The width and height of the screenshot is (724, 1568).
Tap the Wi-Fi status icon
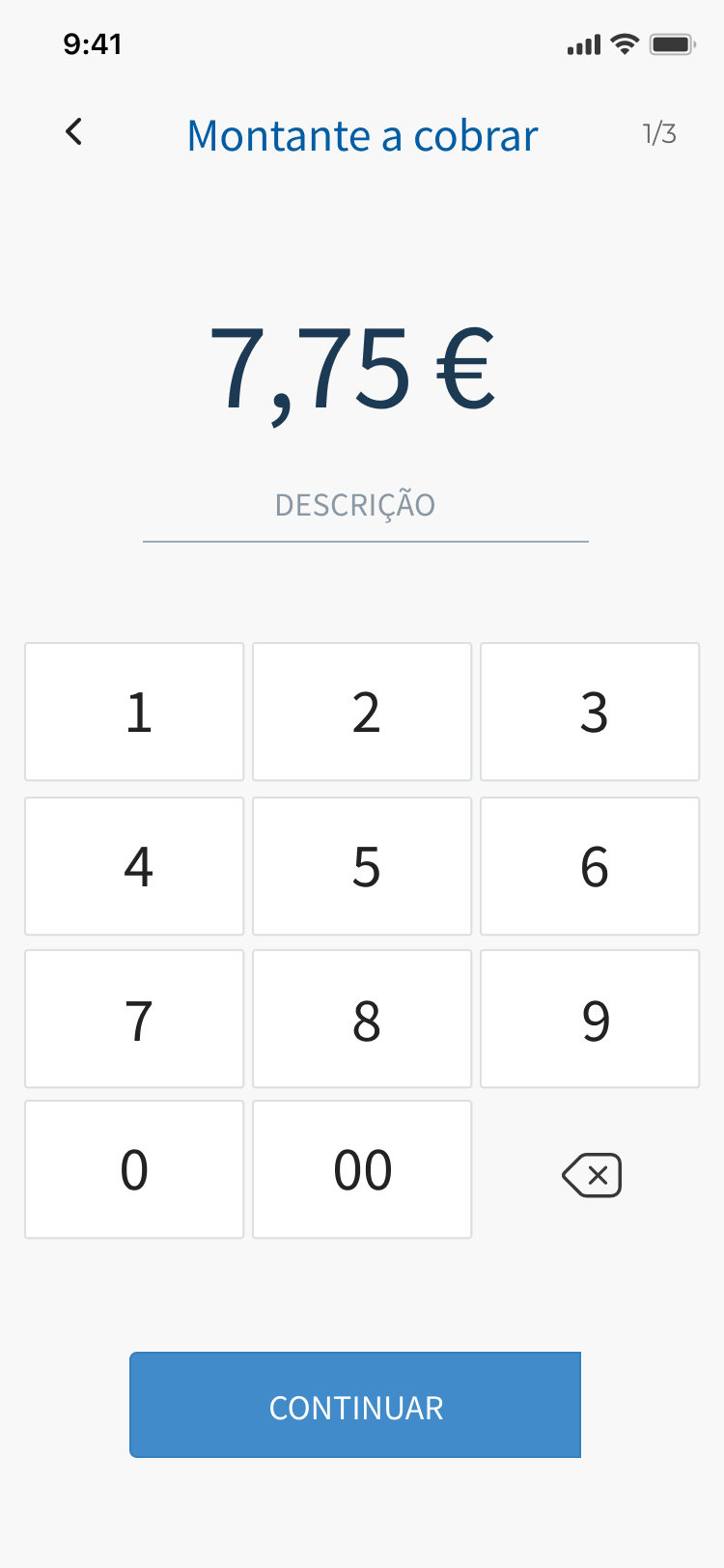pos(626,42)
